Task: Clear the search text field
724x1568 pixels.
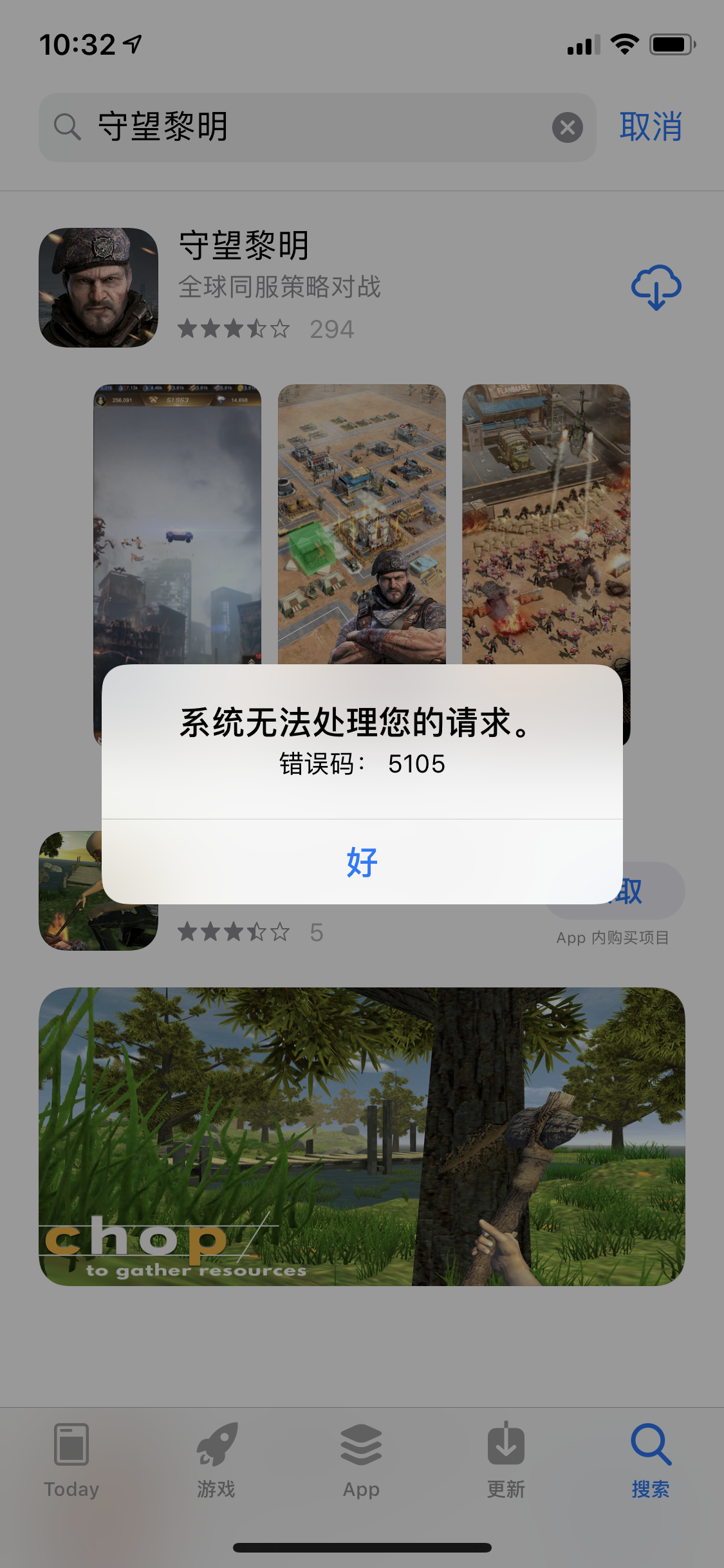Action: coord(567,127)
